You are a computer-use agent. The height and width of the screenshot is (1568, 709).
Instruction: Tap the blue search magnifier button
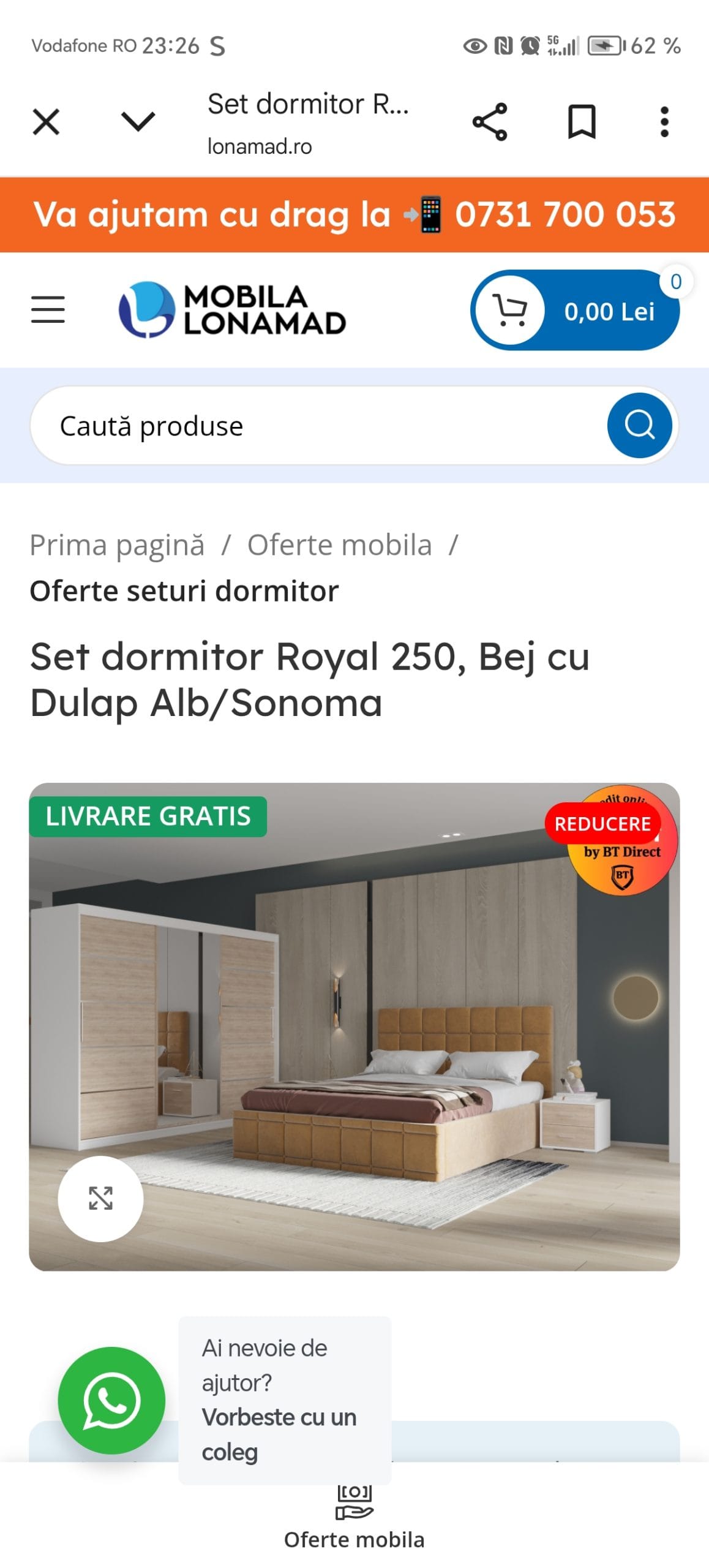click(x=639, y=425)
